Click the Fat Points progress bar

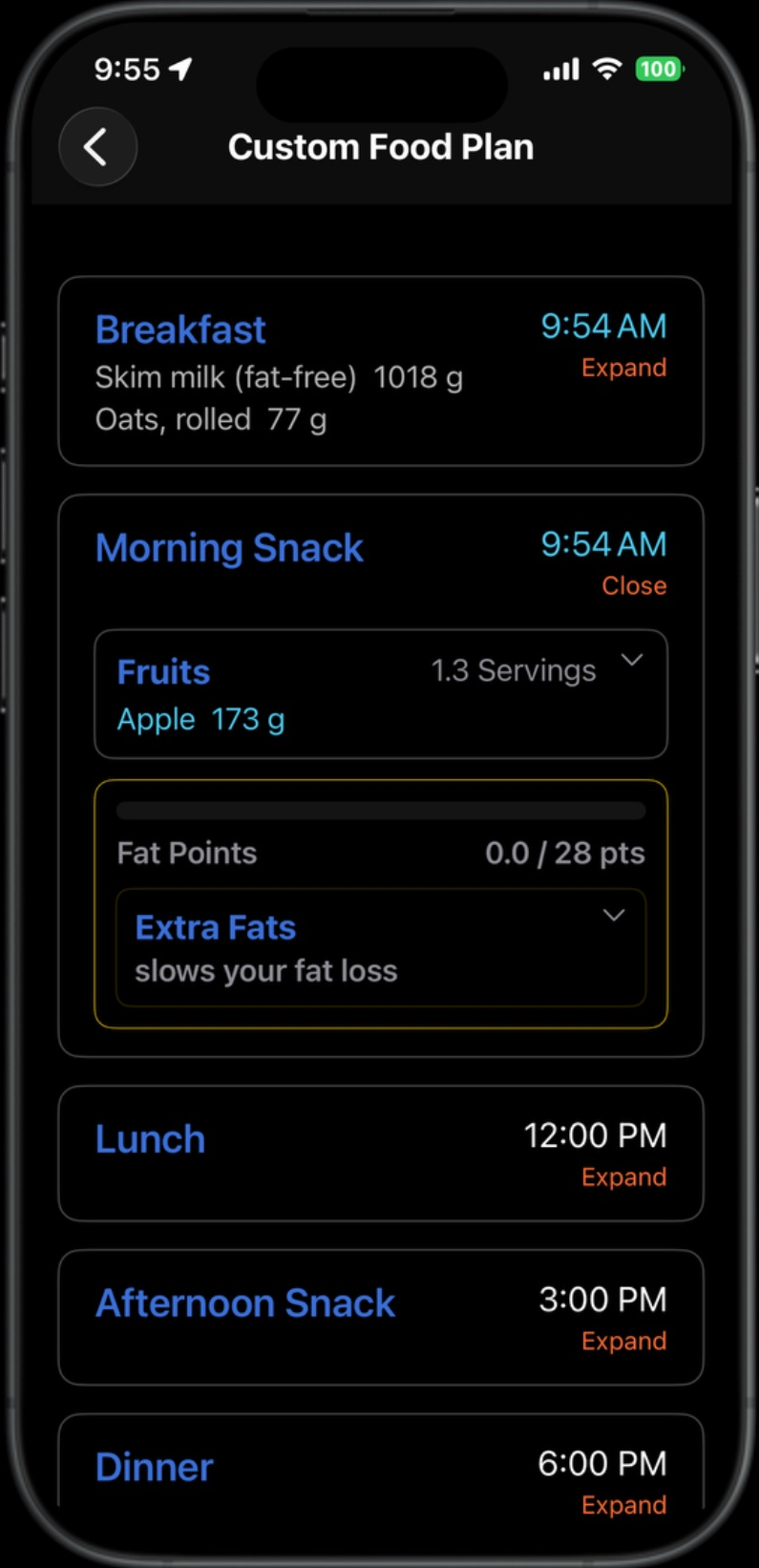[381, 810]
